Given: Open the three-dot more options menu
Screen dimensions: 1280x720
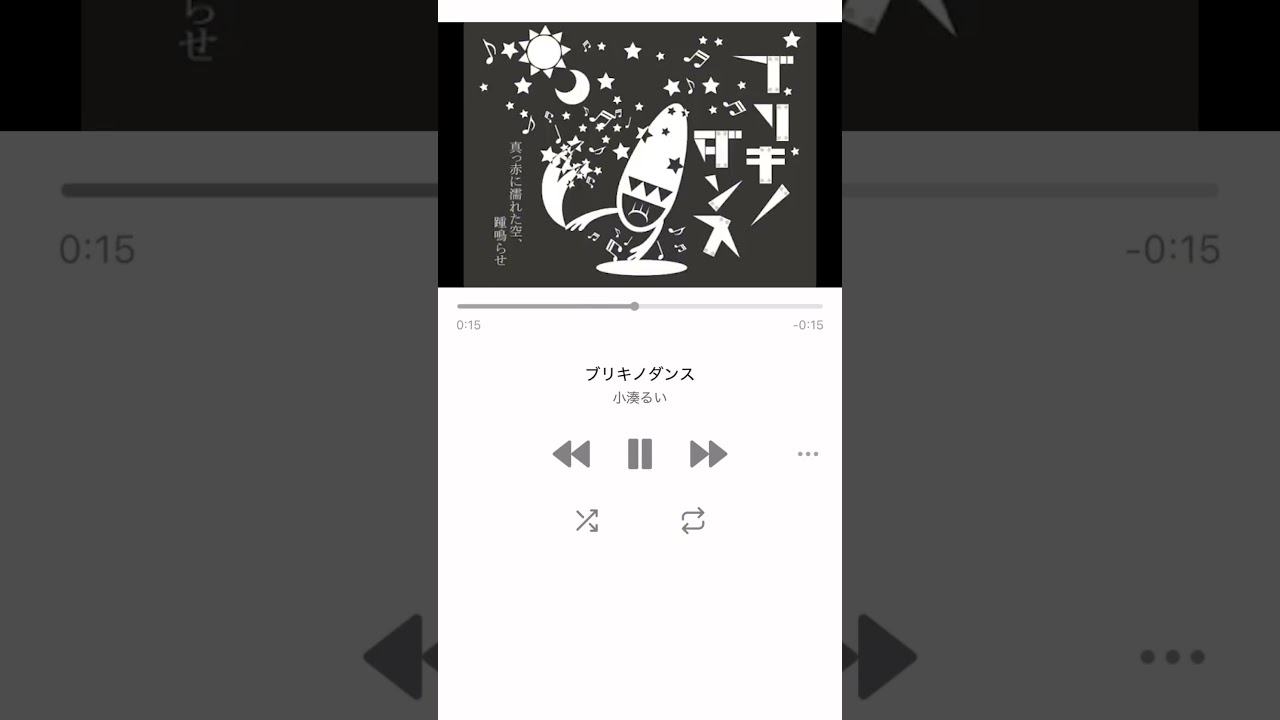Looking at the screenshot, I should tap(808, 454).
